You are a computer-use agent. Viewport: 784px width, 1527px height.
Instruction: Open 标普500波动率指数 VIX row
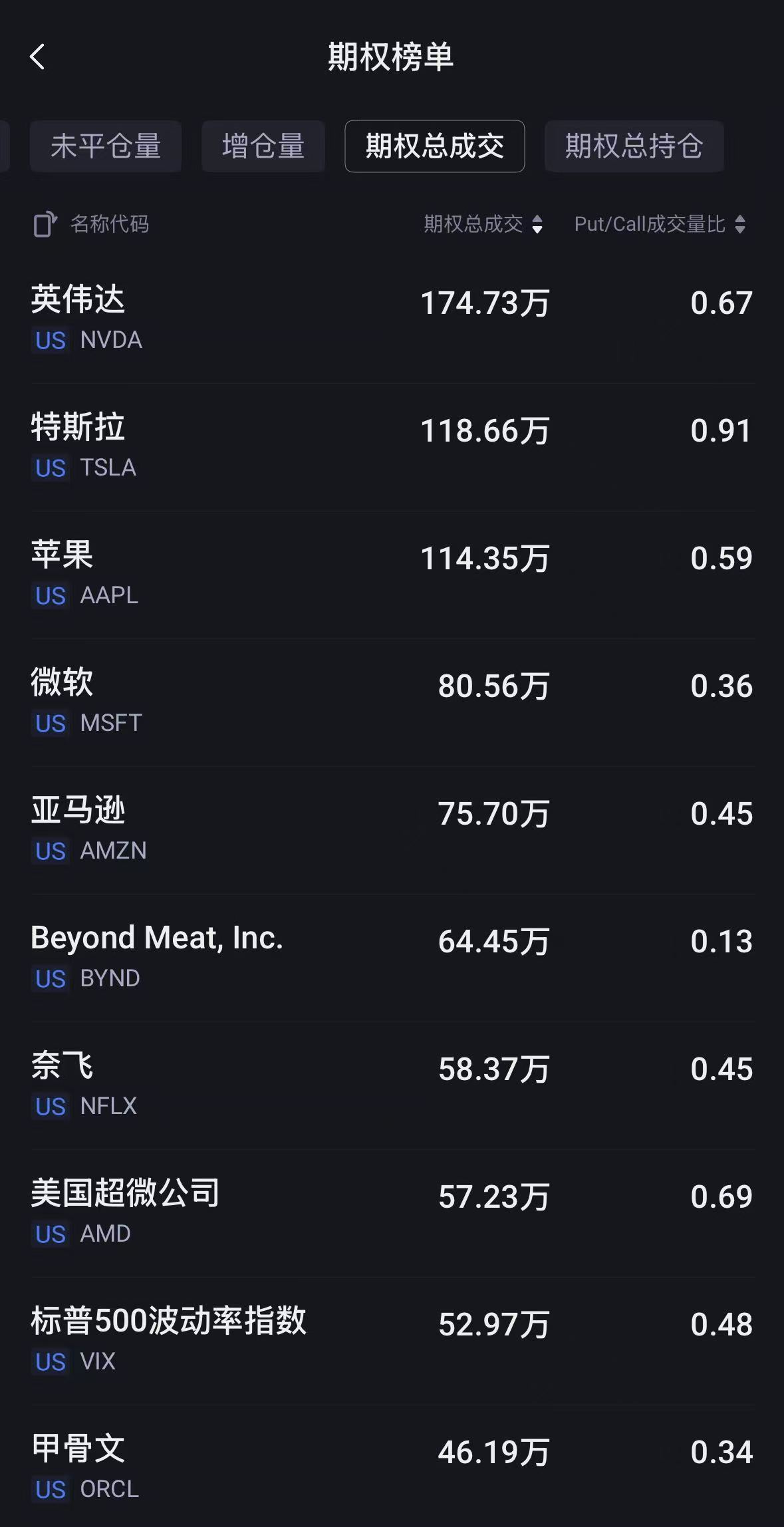coord(392,1339)
